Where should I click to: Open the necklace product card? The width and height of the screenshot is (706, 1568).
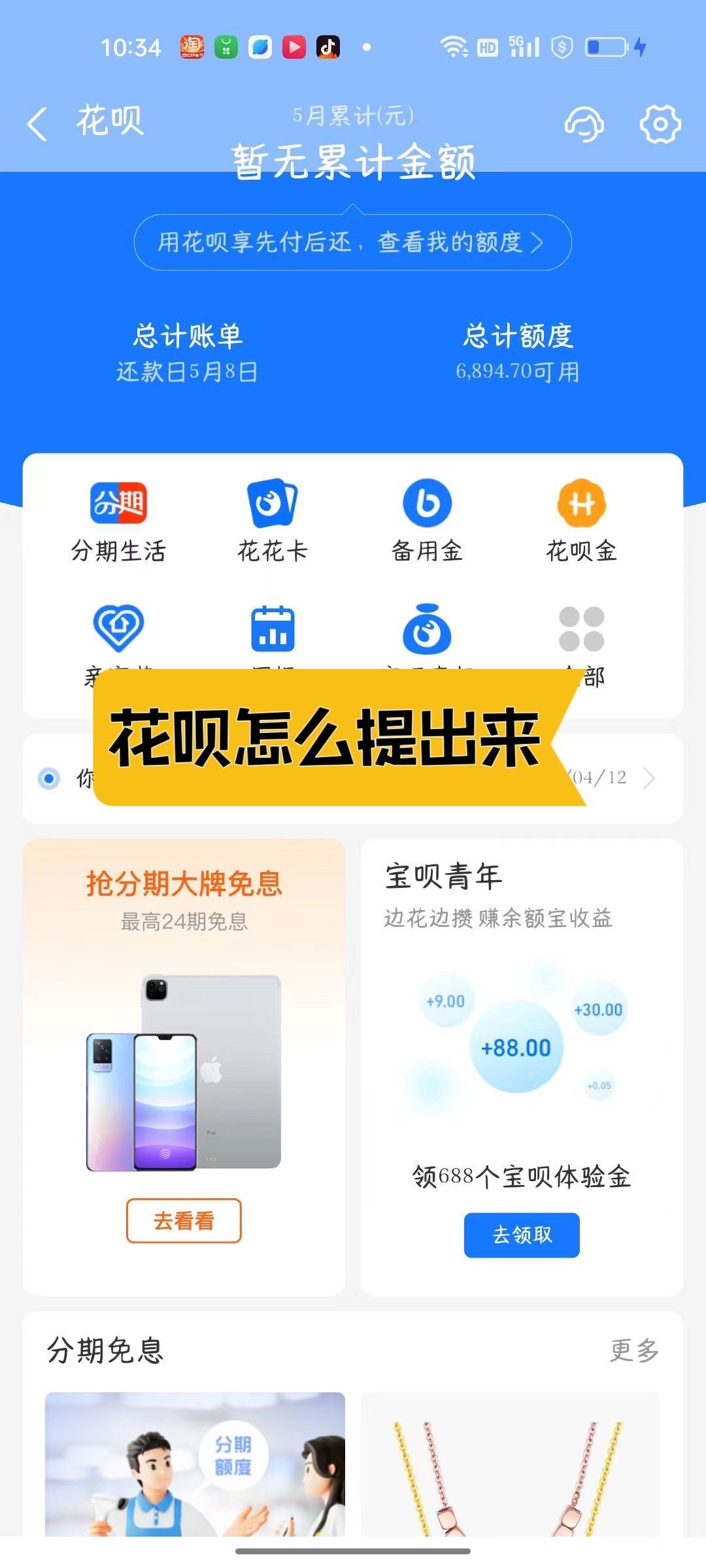click(x=511, y=1463)
